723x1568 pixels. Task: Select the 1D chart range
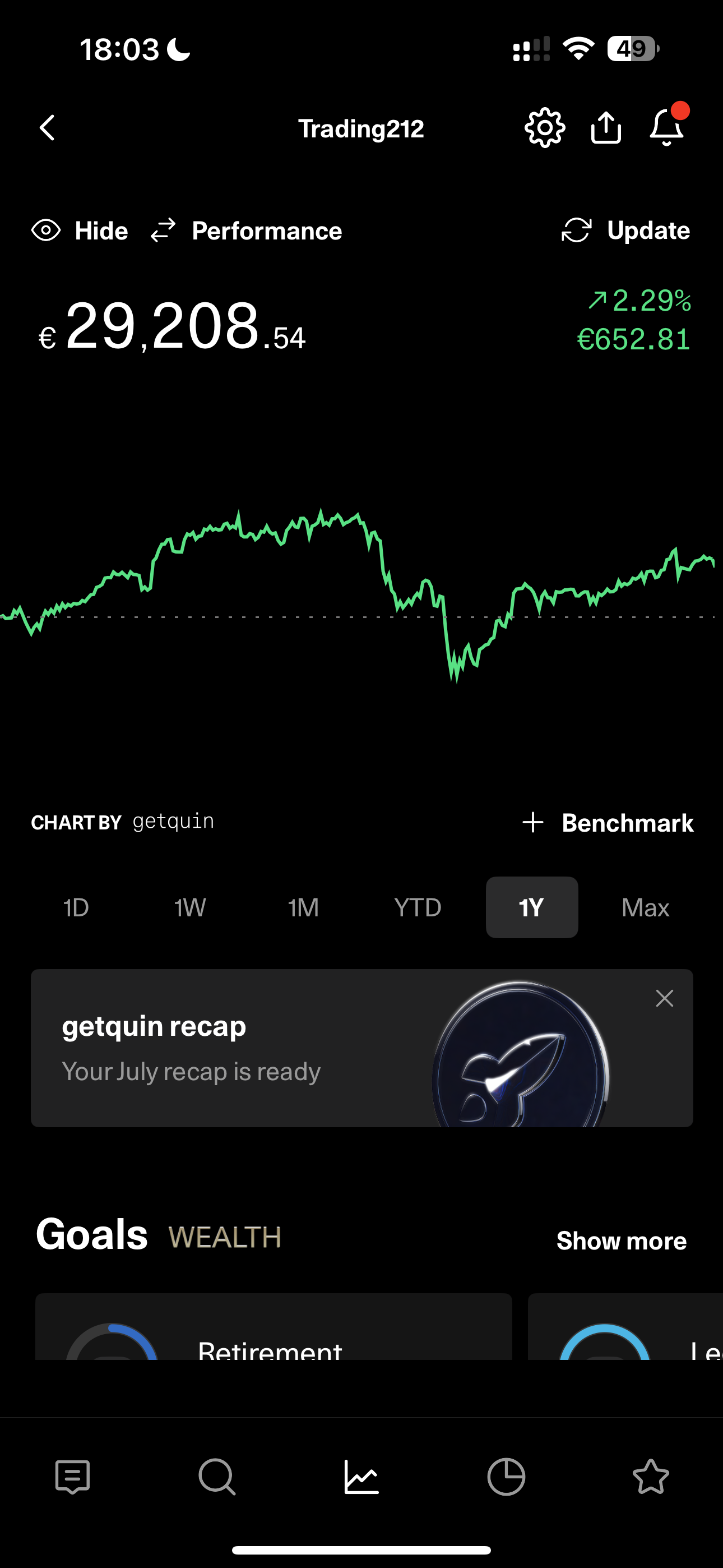click(x=76, y=907)
